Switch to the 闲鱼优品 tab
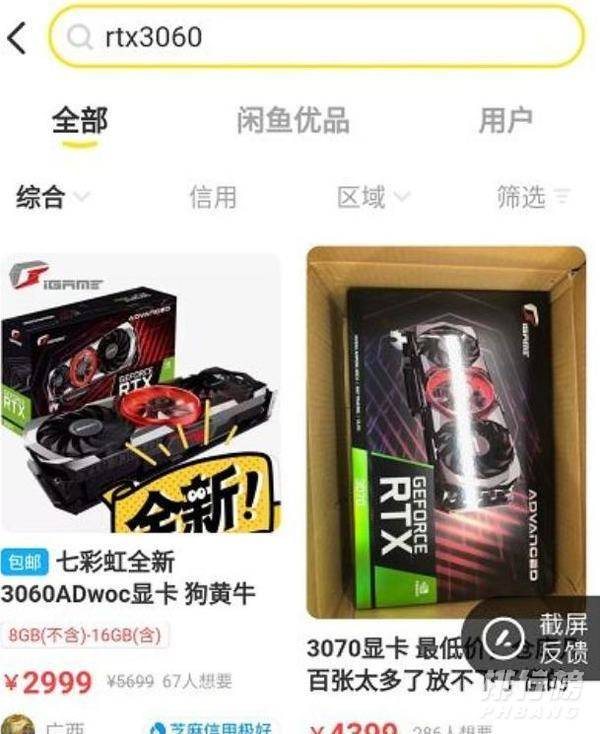Image resolution: width=600 pixels, height=734 pixels. click(293, 121)
